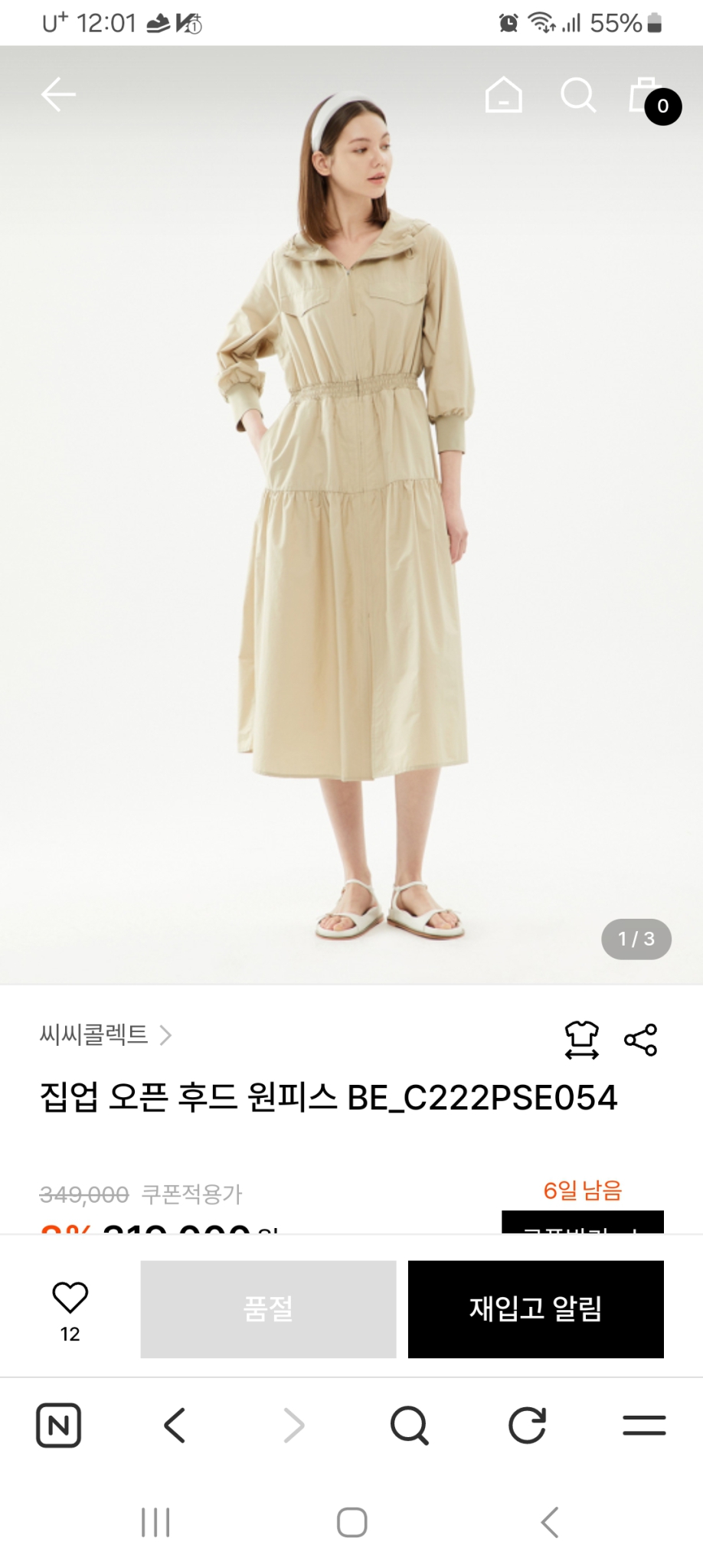The height and width of the screenshot is (1568, 703).
Task: Share this product using the share icon
Action: coord(642,1037)
